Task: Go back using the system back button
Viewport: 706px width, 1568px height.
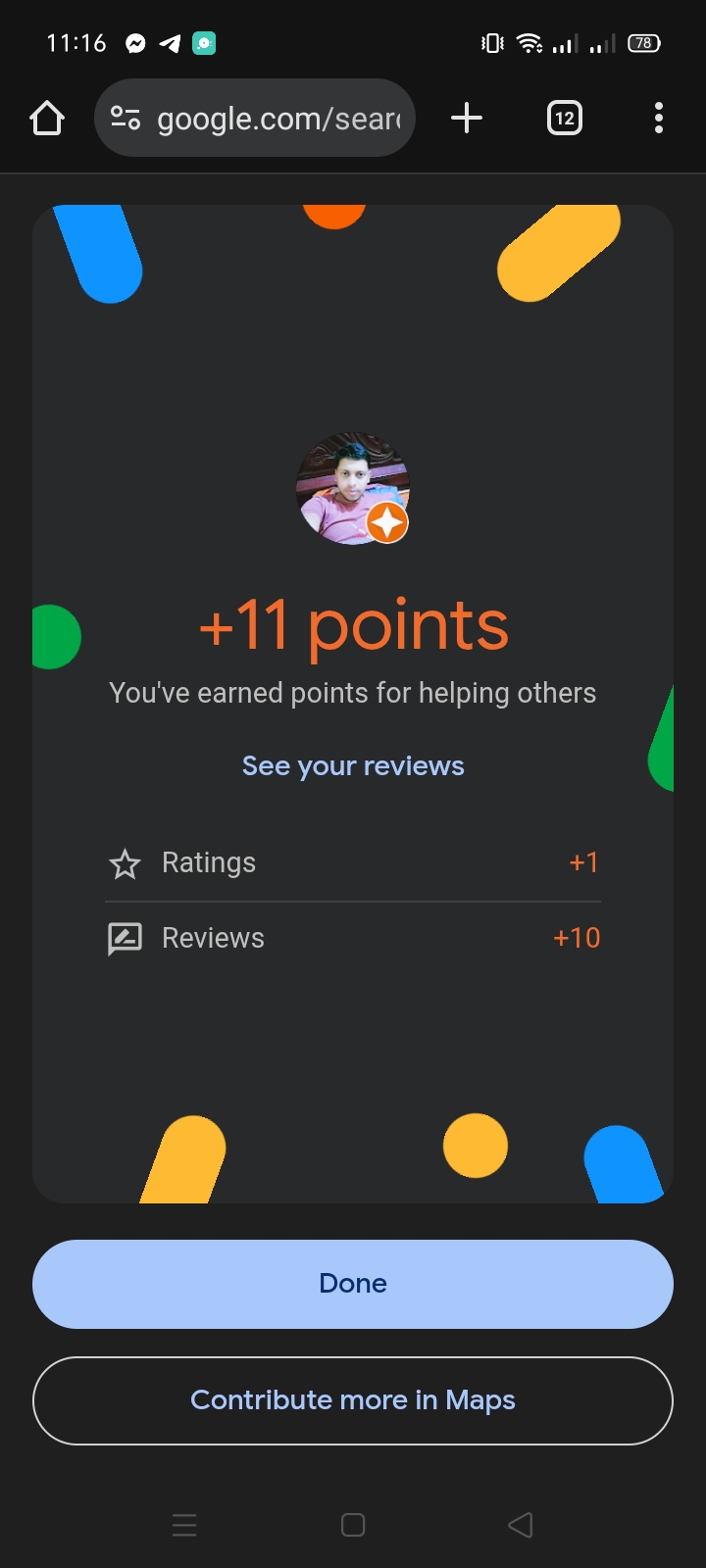Action: pyautogui.click(x=521, y=1525)
